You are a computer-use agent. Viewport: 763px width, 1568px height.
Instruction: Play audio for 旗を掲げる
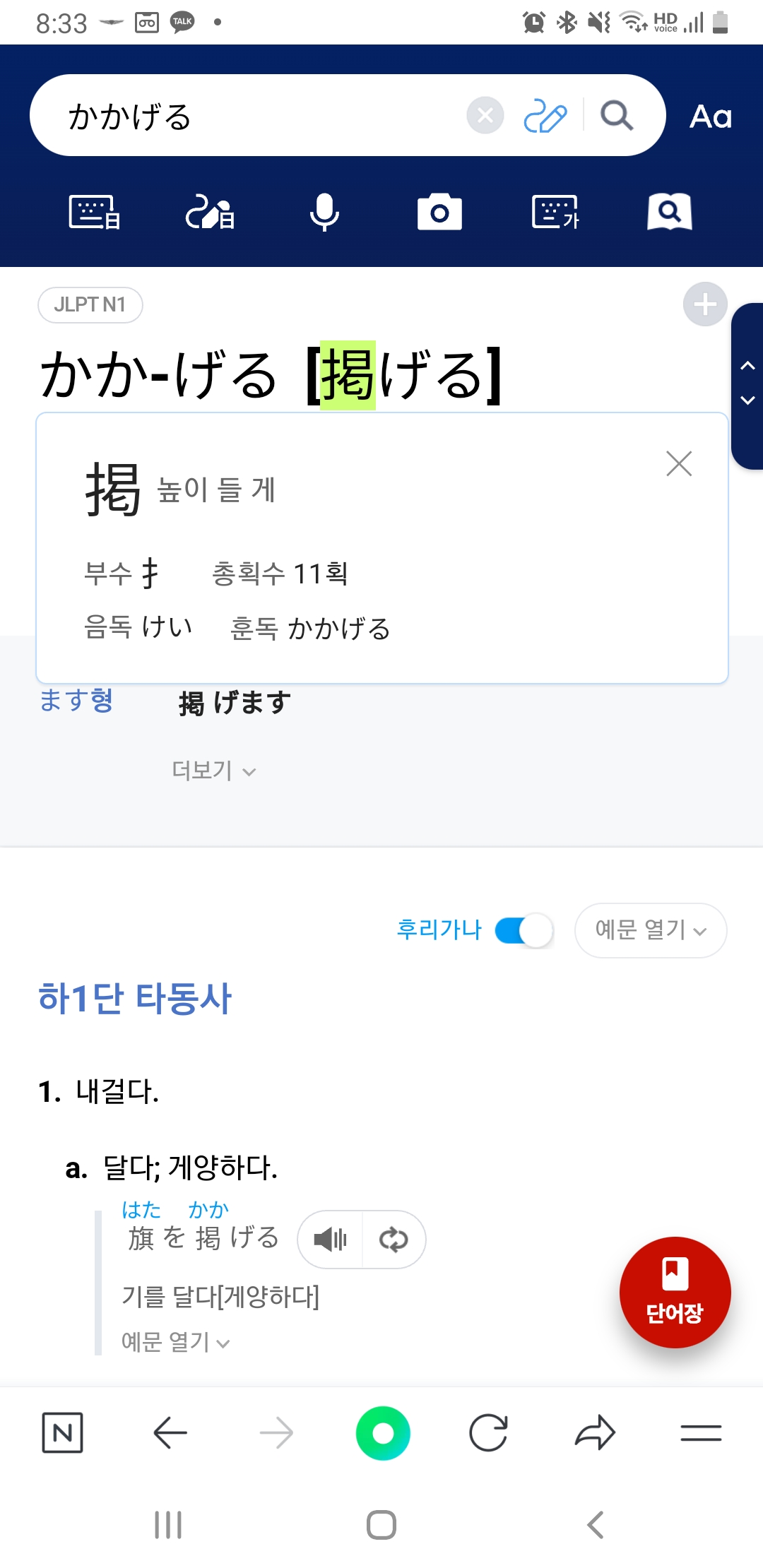click(331, 1239)
